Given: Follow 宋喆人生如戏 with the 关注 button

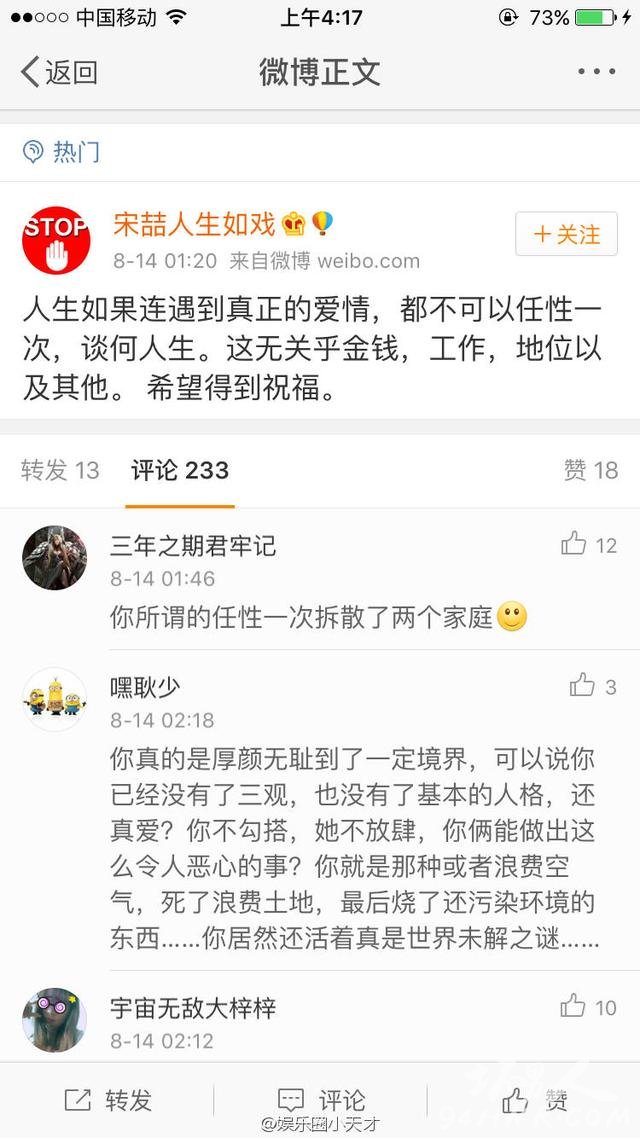Looking at the screenshot, I should 566,234.
